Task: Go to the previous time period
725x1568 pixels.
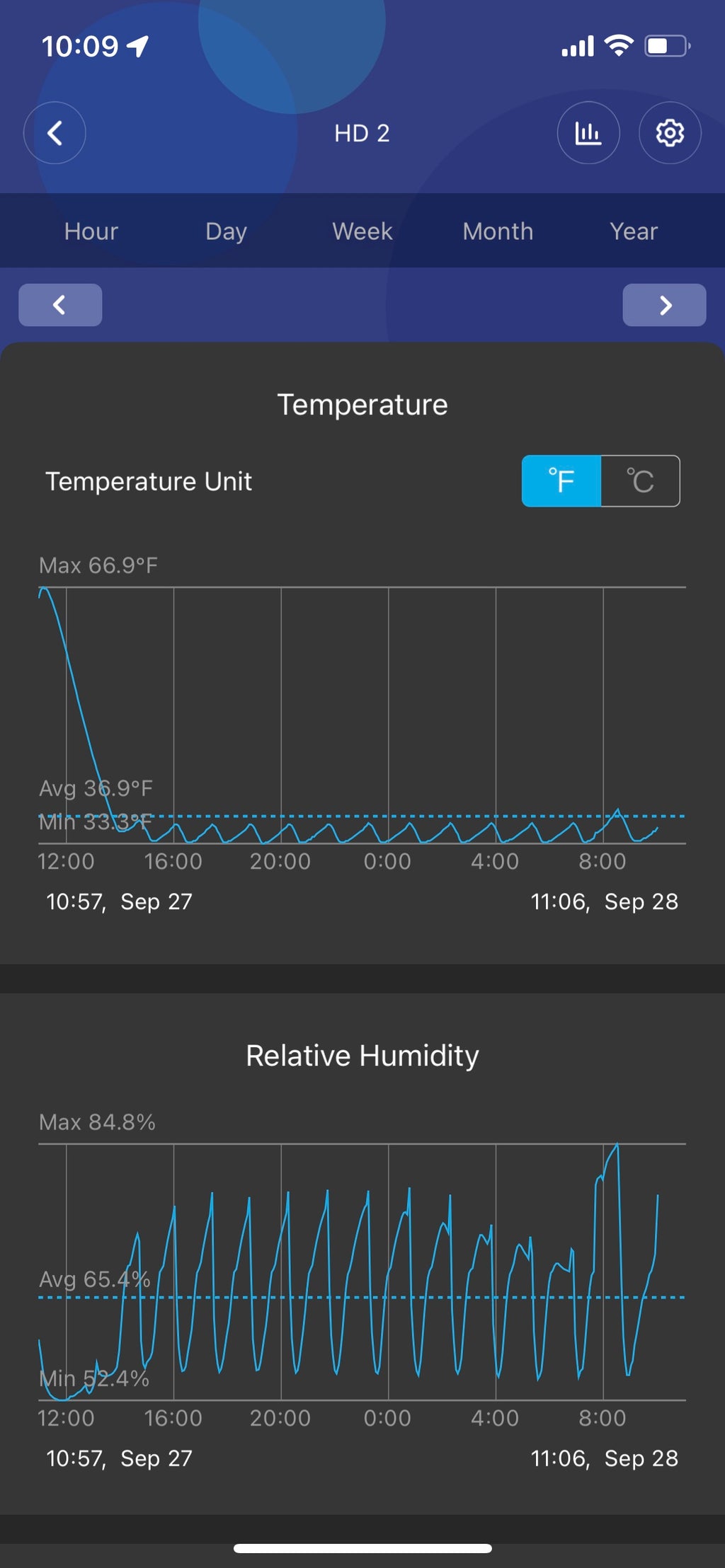Action: (60, 305)
